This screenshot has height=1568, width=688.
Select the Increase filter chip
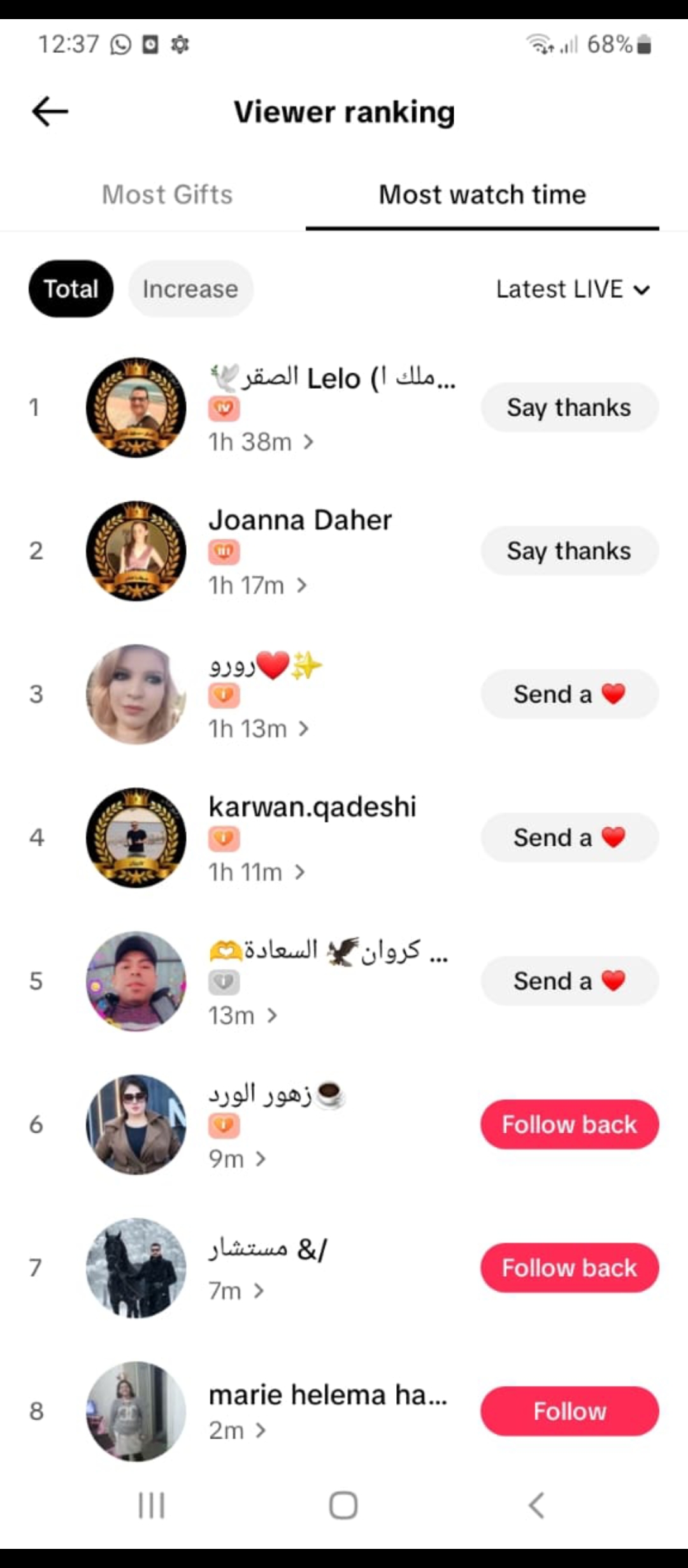(190, 289)
